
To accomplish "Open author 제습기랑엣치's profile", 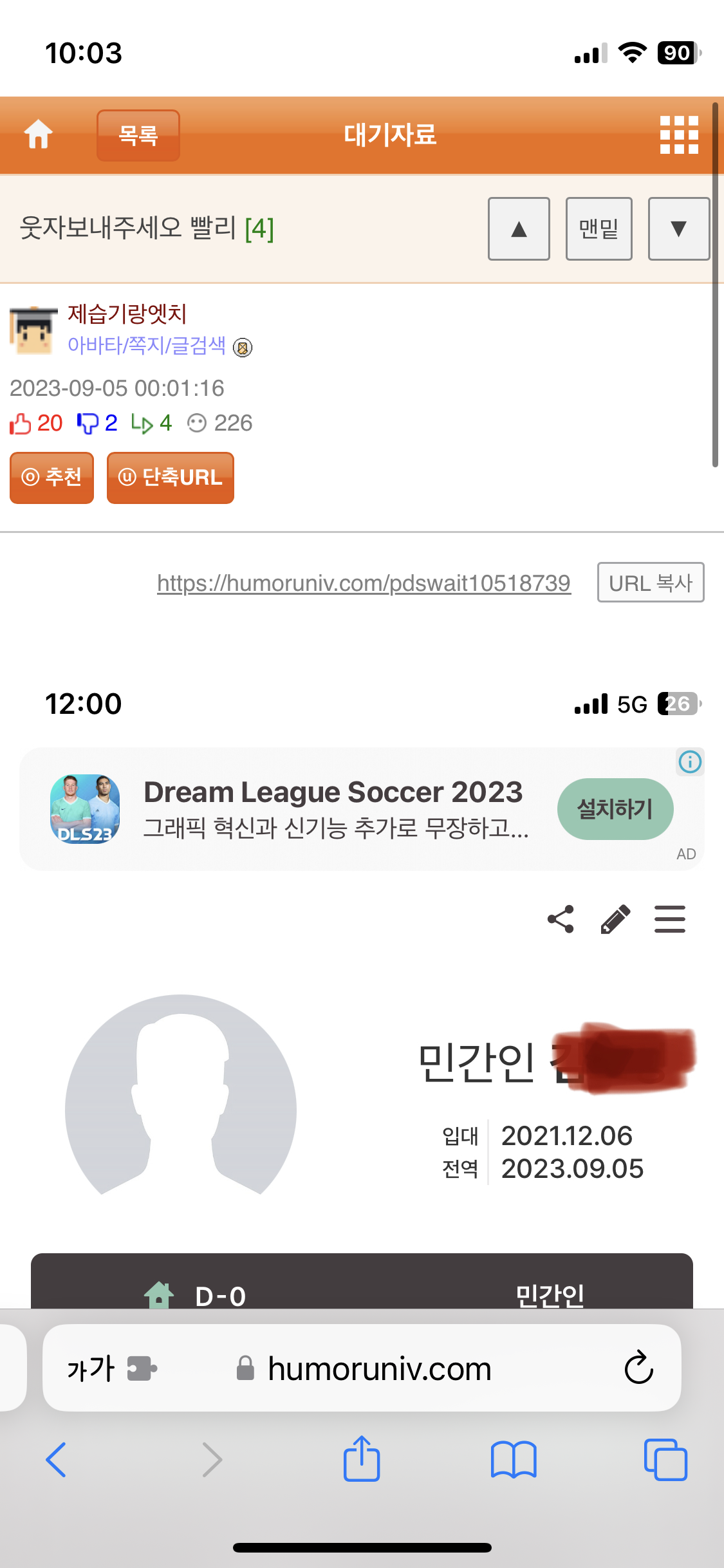I will point(127,314).
